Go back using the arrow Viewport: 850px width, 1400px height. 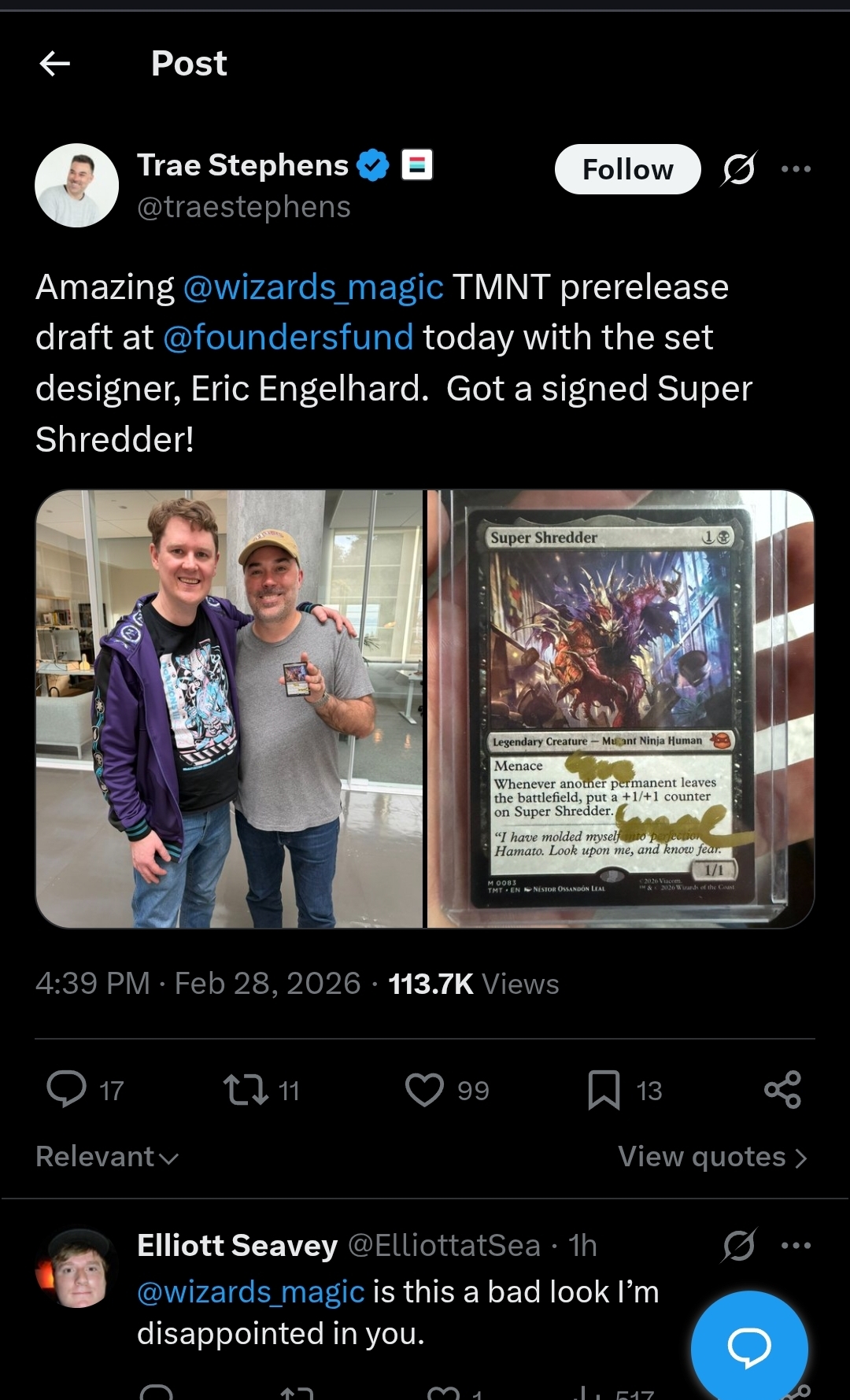click(x=55, y=63)
